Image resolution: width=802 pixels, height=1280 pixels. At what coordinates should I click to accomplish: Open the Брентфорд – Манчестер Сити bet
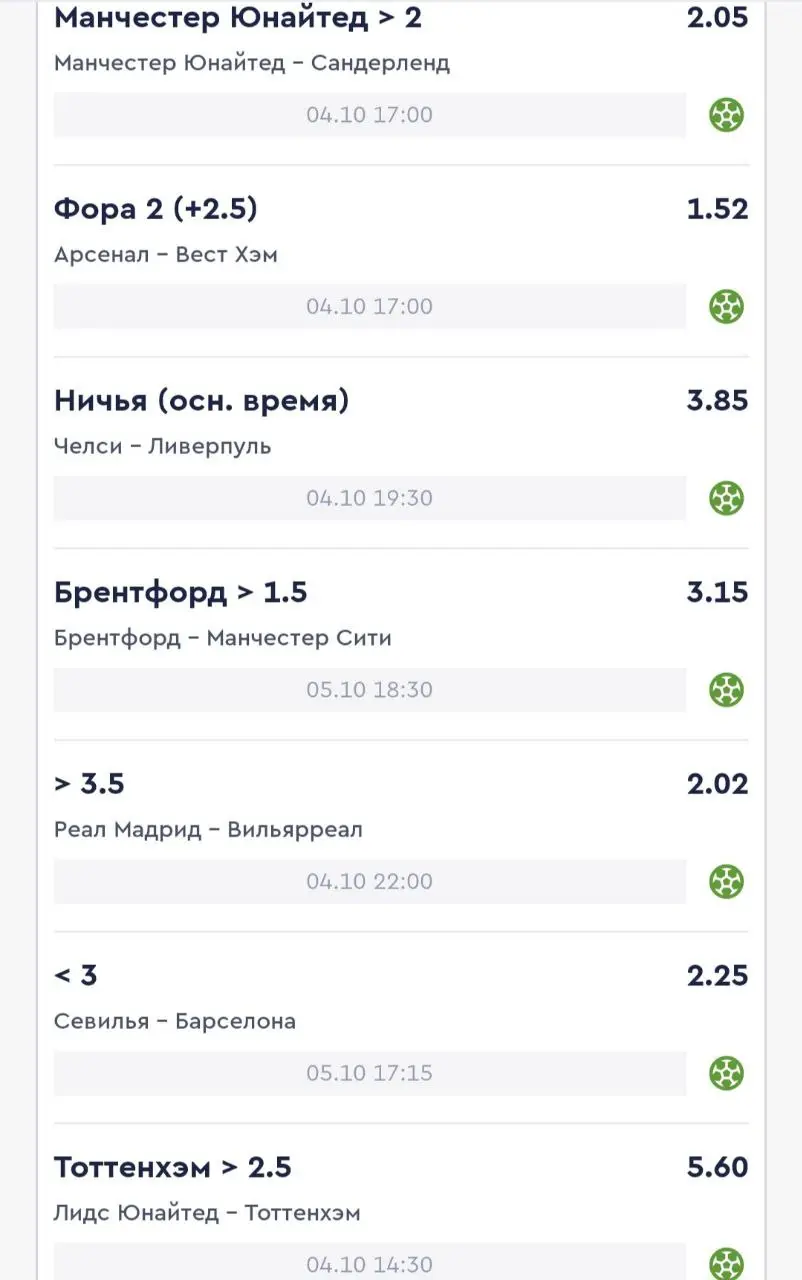[223, 638]
